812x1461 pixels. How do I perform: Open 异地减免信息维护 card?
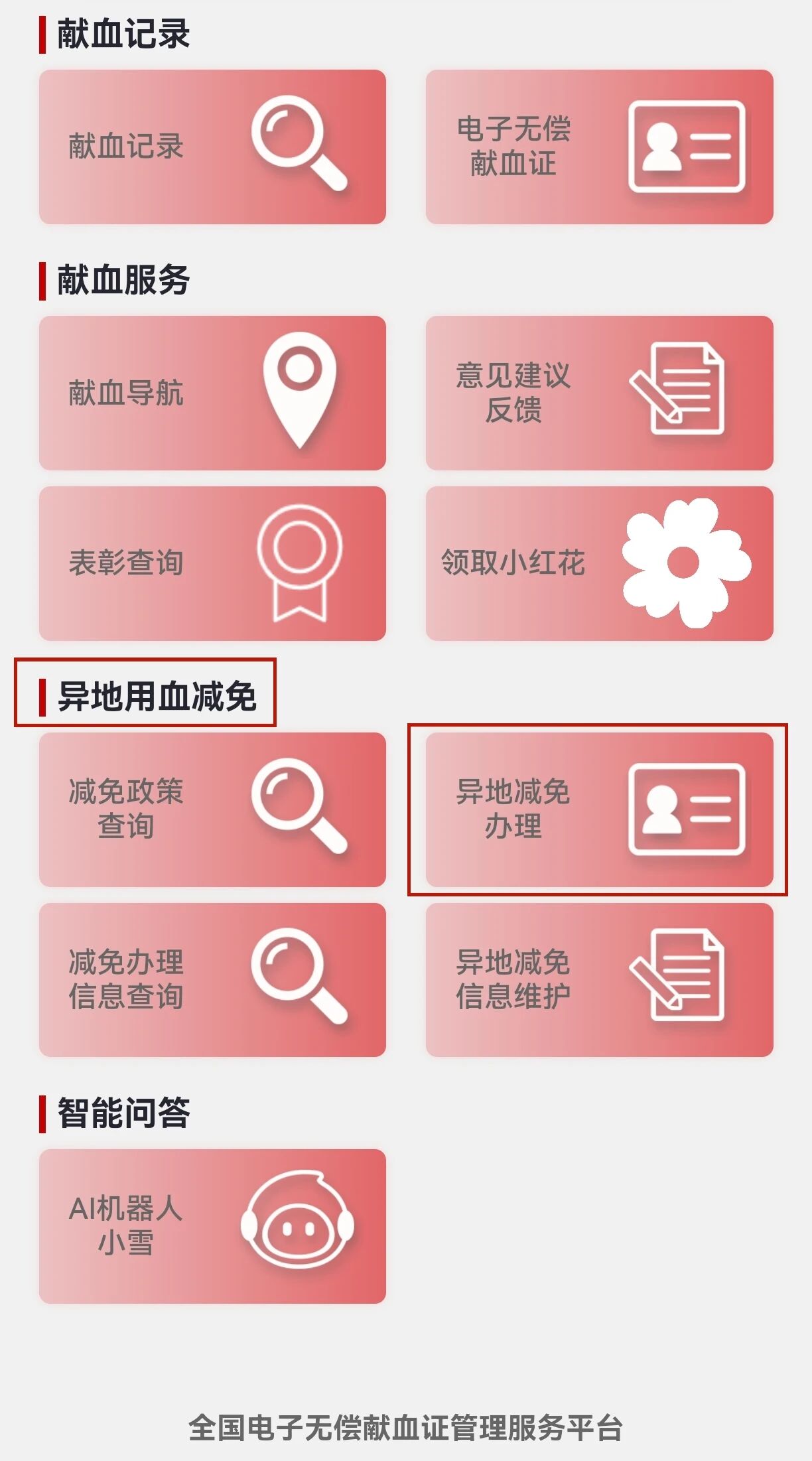599,979
